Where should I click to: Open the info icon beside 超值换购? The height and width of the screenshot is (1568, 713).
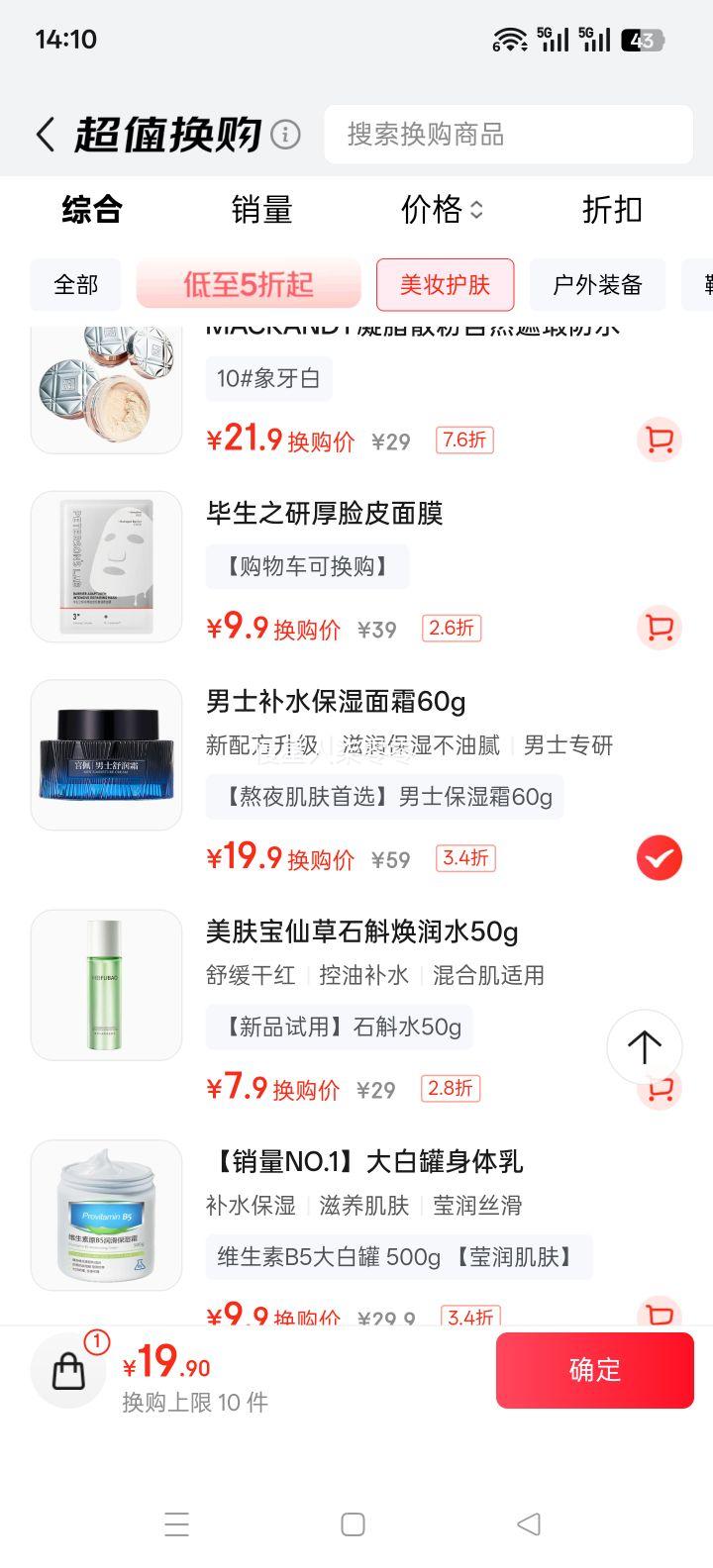point(285,135)
